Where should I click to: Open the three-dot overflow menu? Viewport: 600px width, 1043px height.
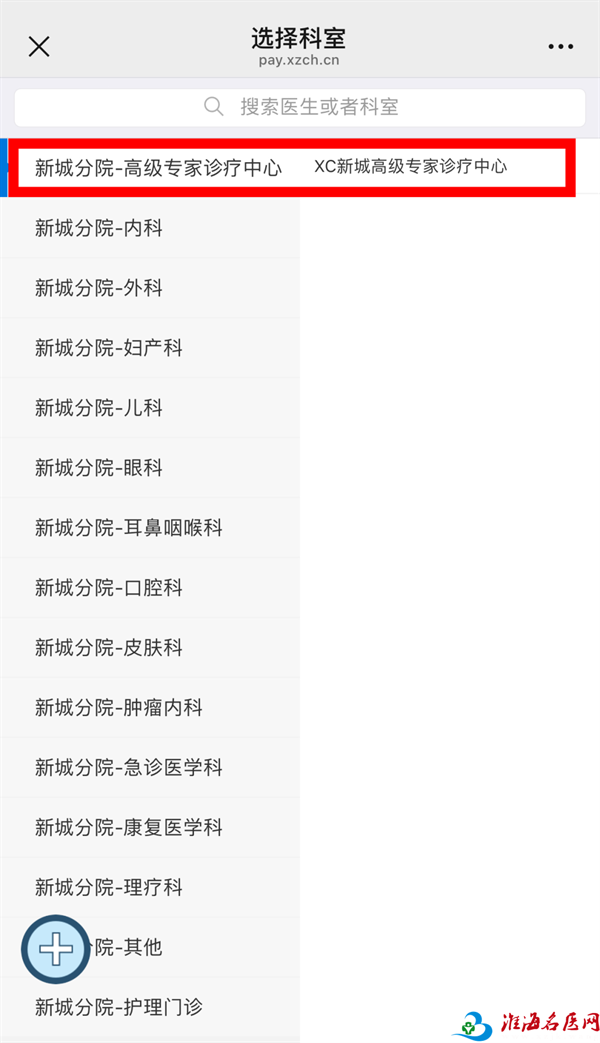(561, 47)
